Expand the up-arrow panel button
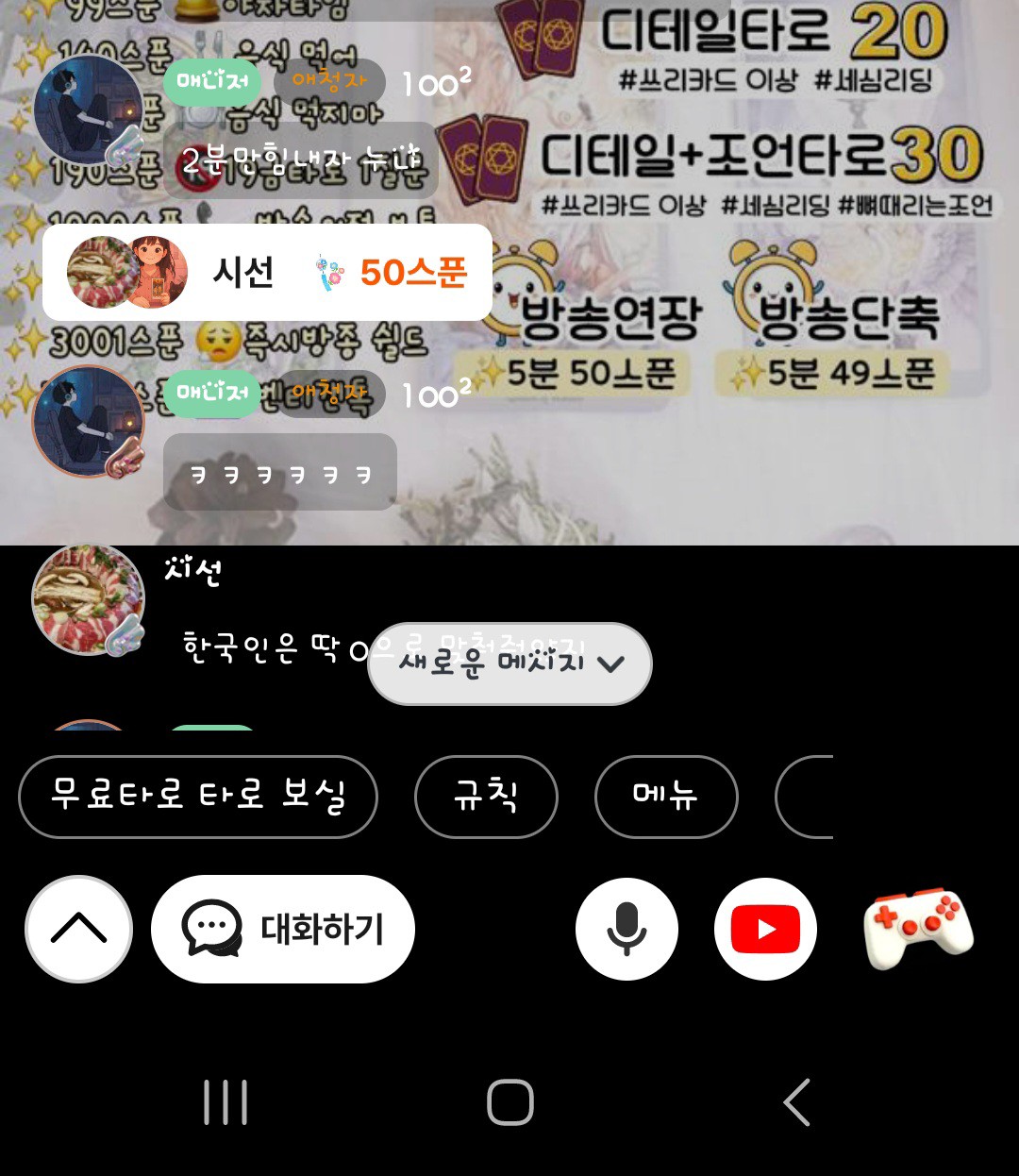Image resolution: width=1019 pixels, height=1176 pixels. [x=79, y=929]
